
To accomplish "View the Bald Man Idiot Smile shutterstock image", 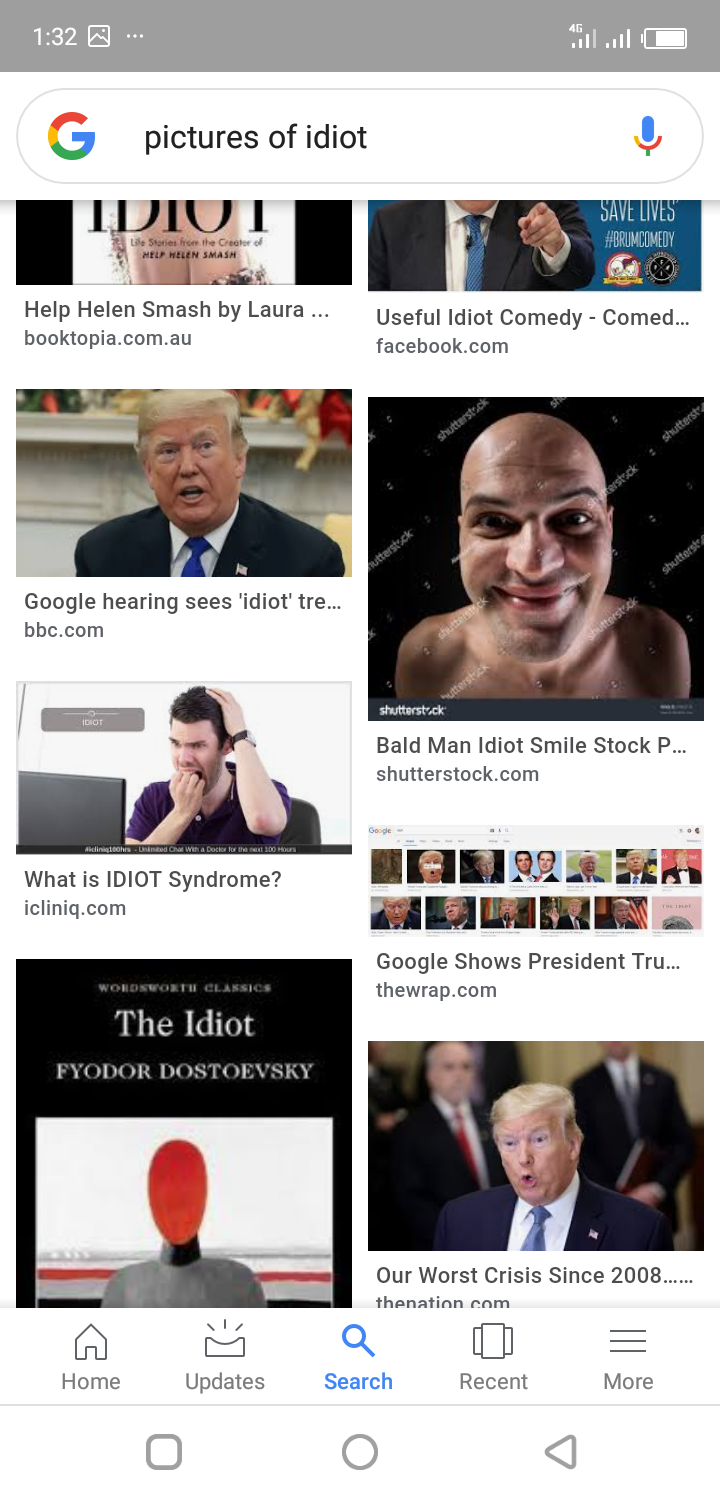I will pos(535,558).
